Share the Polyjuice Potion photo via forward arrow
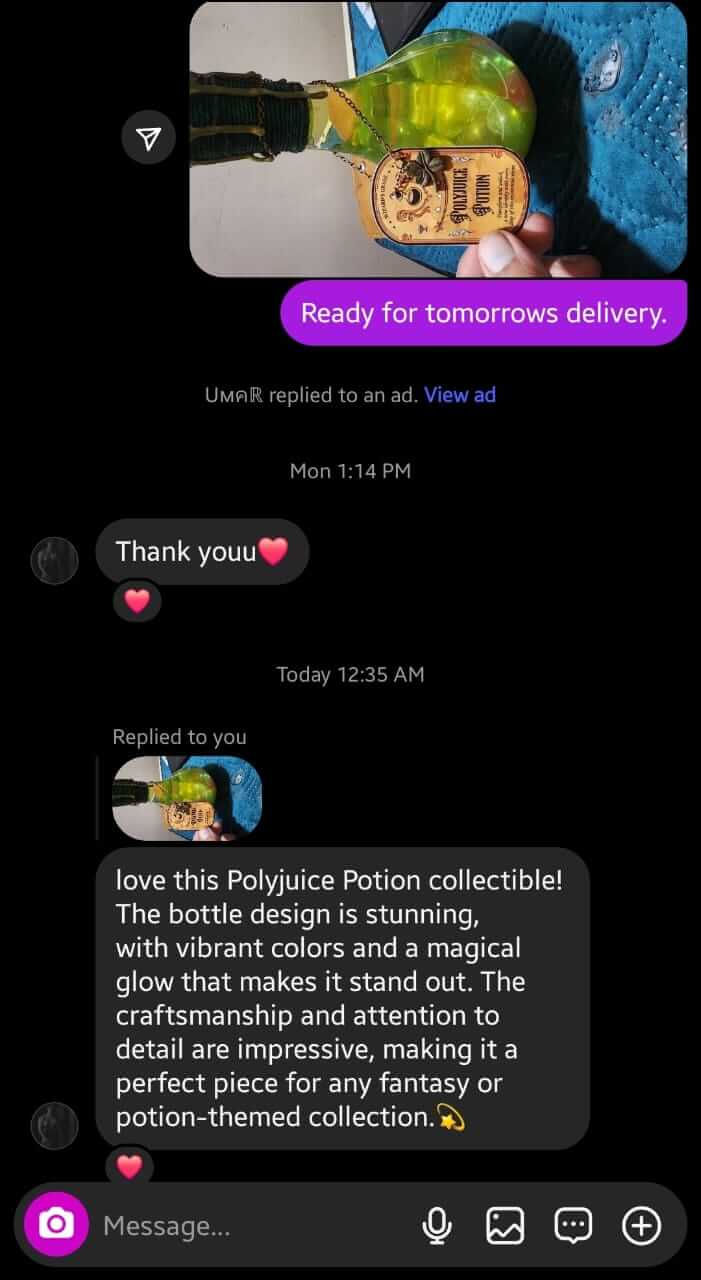The width and height of the screenshot is (701, 1280). click(148, 137)
